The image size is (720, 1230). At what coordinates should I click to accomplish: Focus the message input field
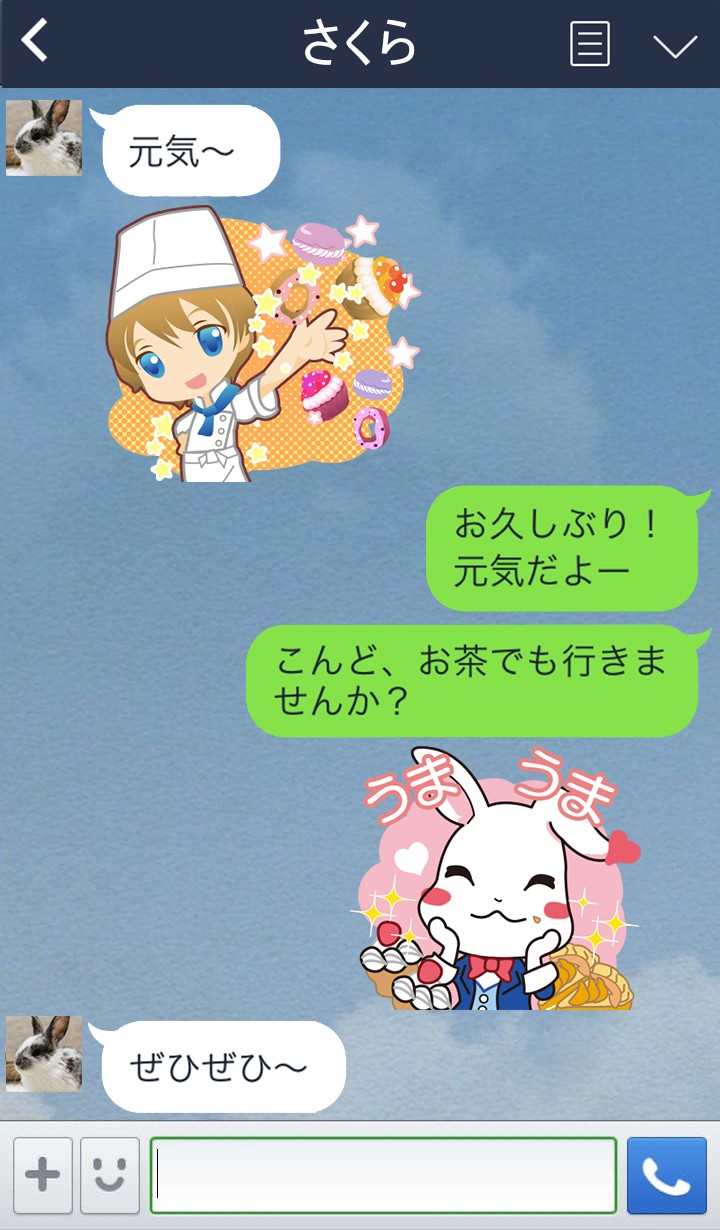[383, 1175]
